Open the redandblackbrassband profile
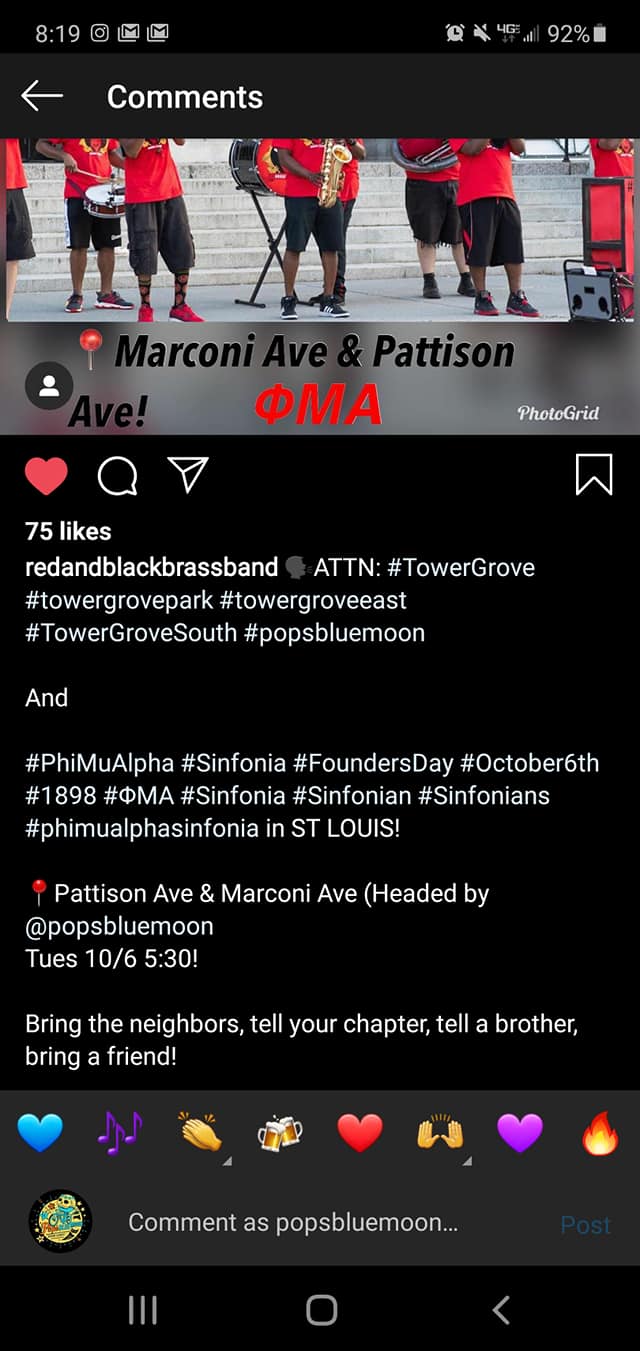 (x=151, y=568)
